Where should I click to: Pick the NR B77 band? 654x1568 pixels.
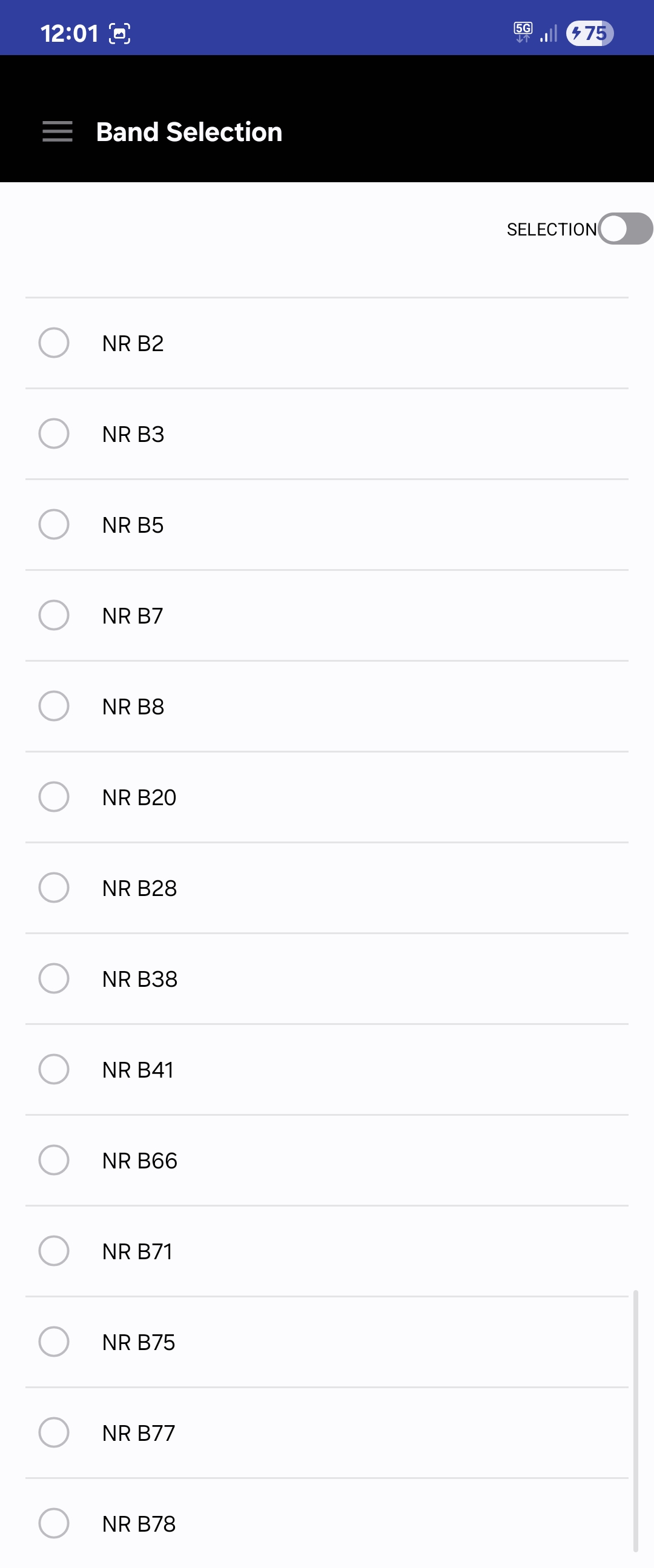point(54,1432)
